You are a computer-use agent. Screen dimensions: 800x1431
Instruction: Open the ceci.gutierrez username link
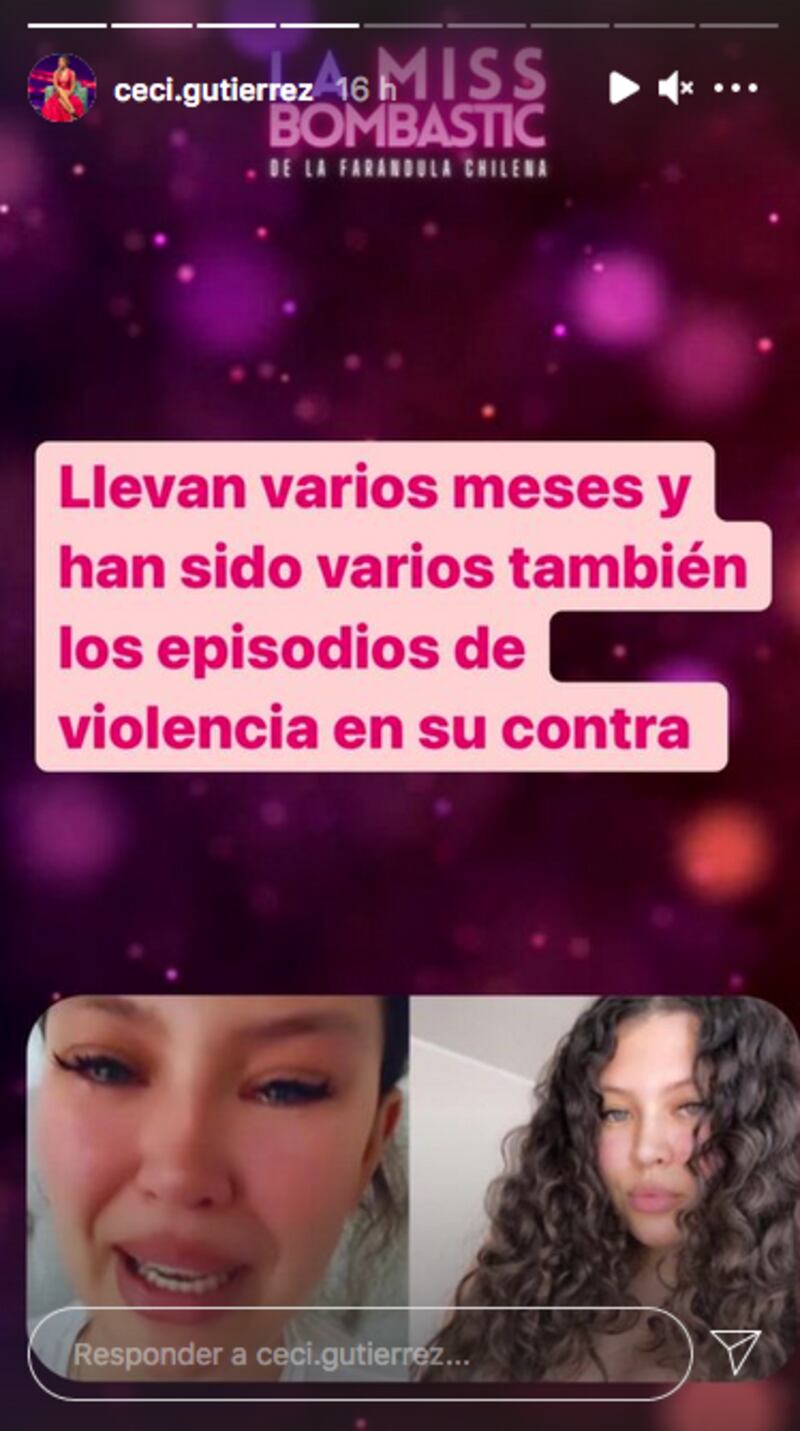(213, 90)
